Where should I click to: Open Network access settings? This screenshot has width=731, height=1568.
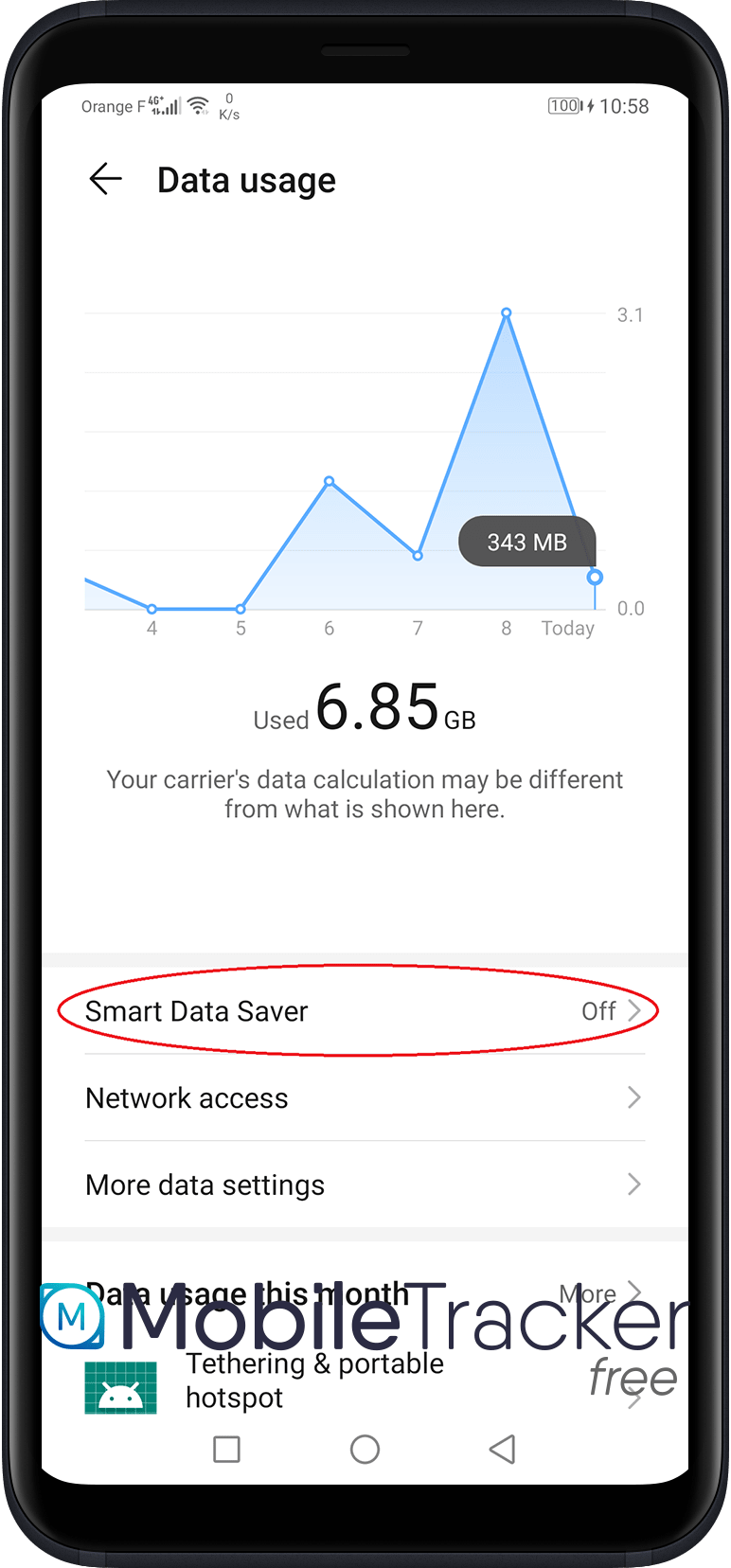point(365,1098)
